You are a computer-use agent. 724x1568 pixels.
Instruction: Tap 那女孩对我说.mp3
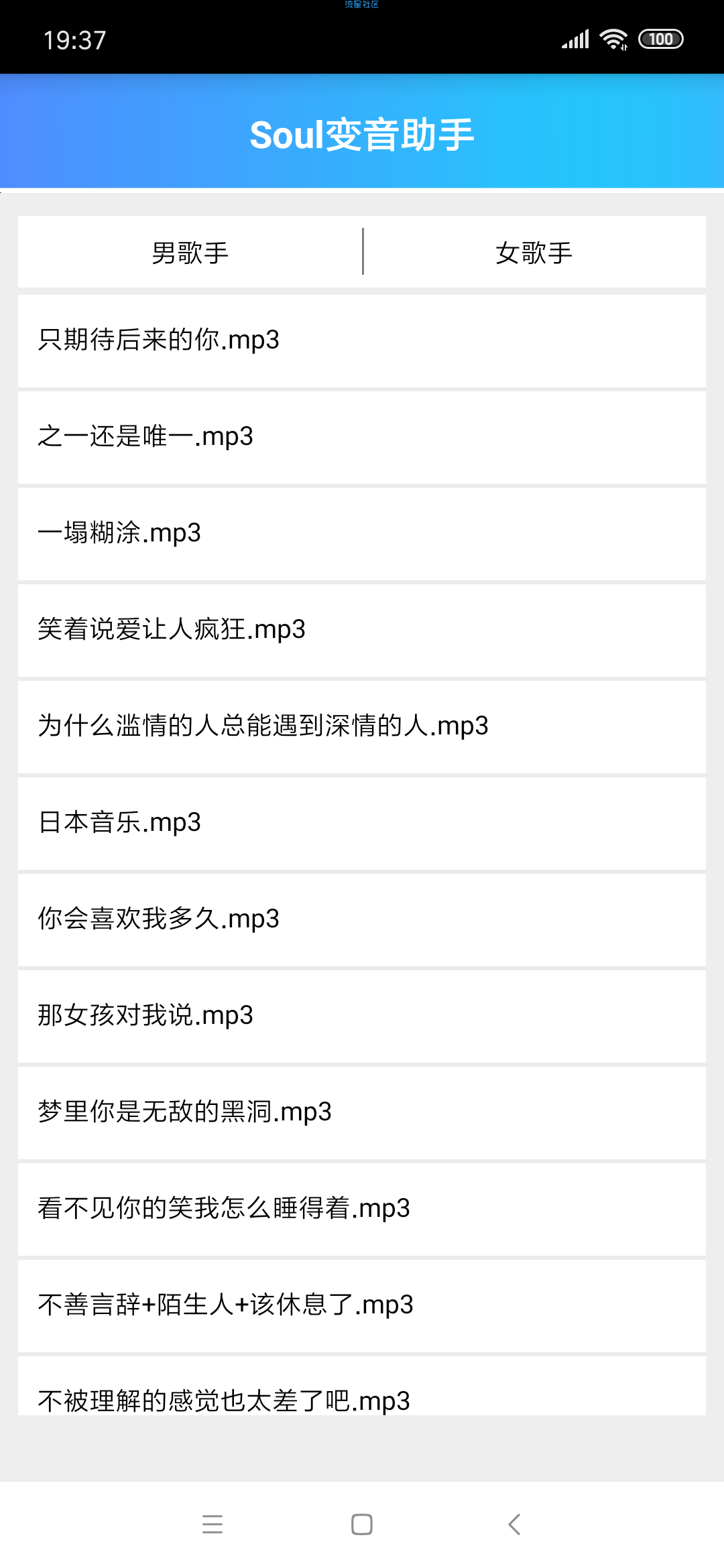(x=362, y=1017)
